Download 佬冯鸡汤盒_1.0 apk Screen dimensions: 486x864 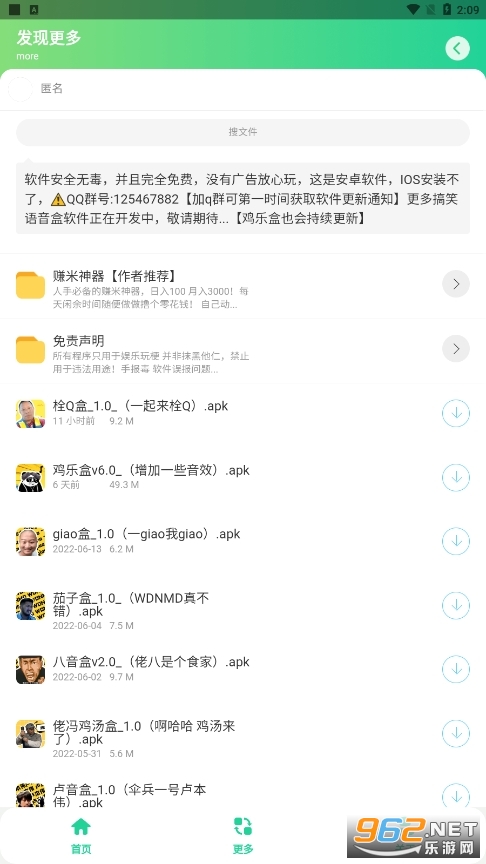click(456, 733)
